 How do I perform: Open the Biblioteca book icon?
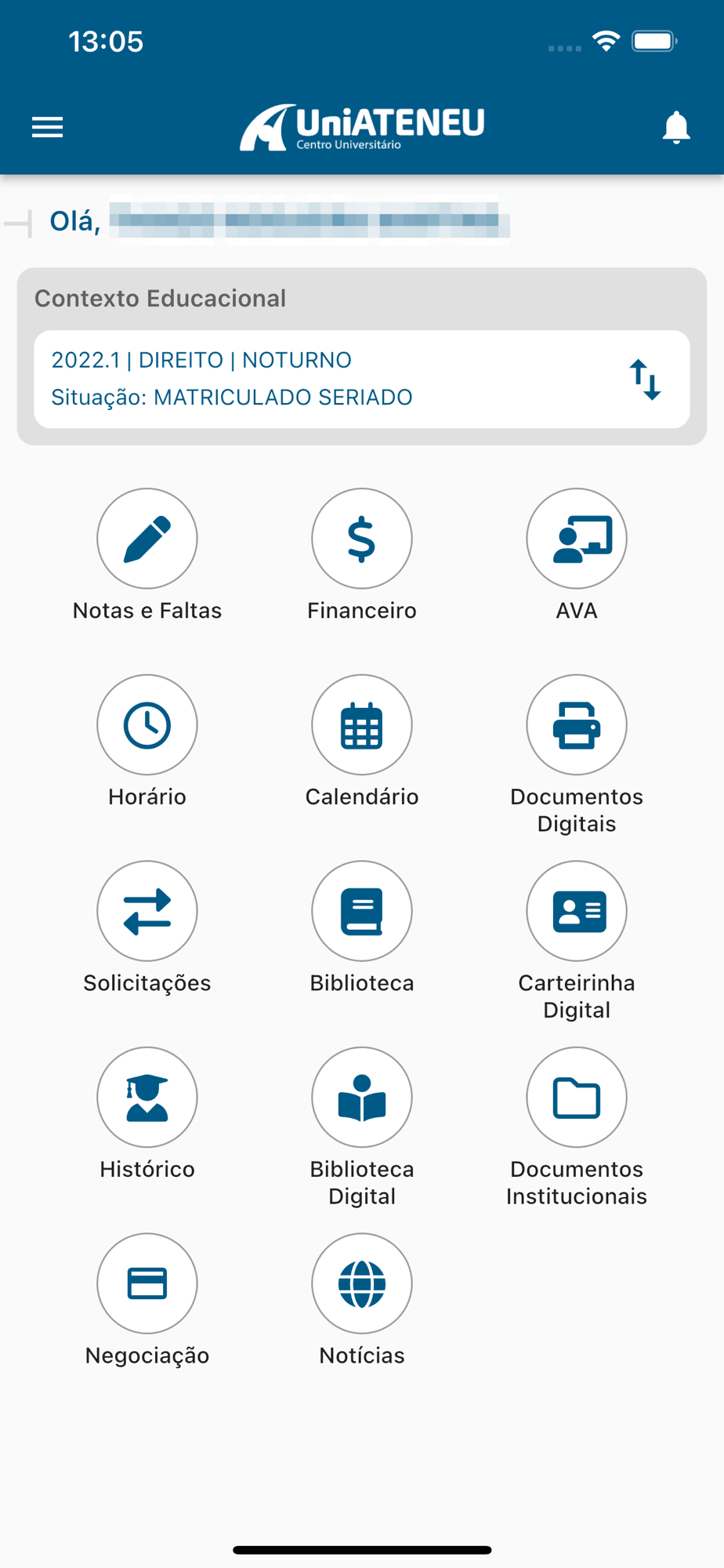[x=362, y=911]
